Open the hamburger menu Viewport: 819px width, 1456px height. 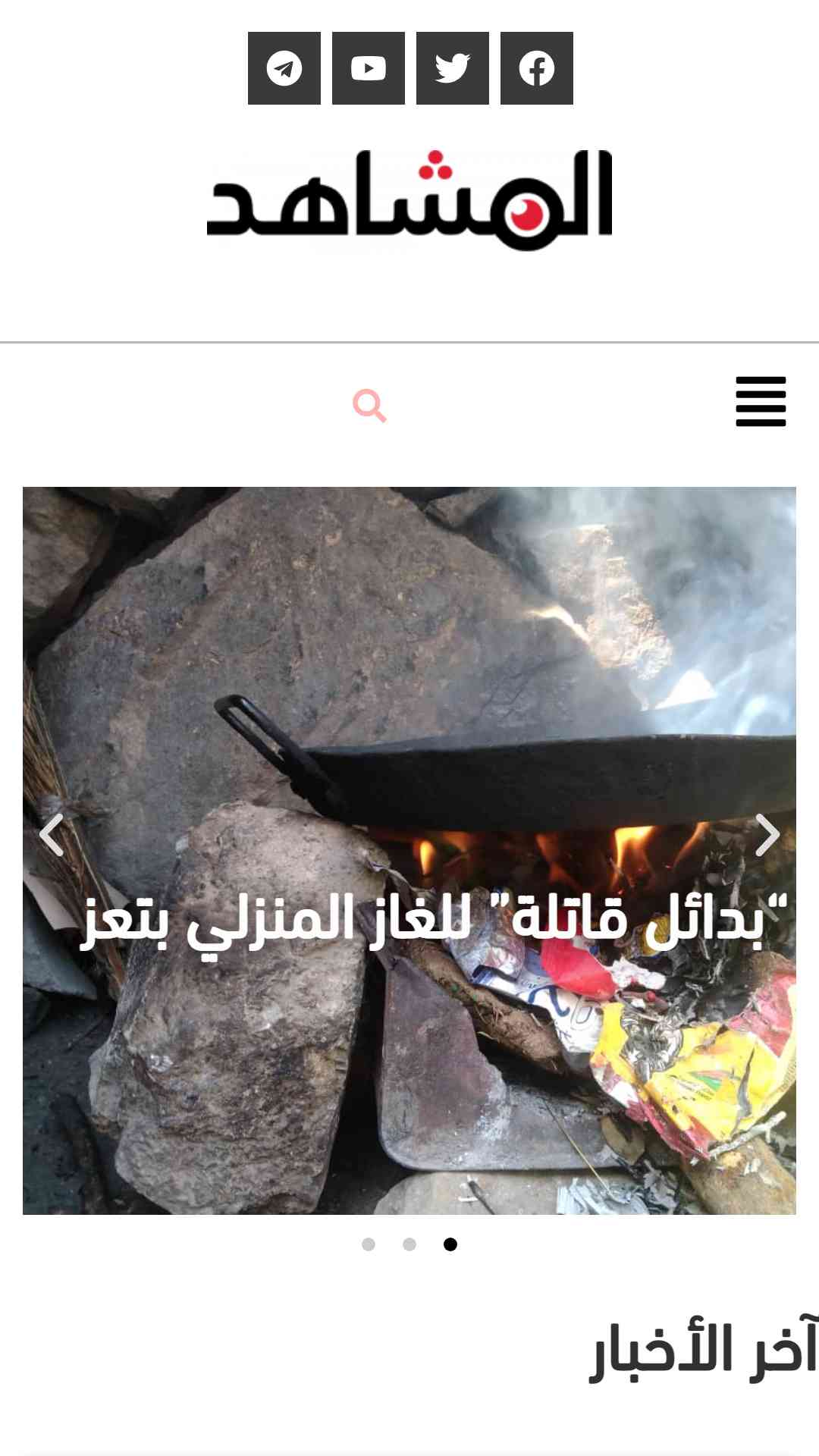tap(761, 401)
